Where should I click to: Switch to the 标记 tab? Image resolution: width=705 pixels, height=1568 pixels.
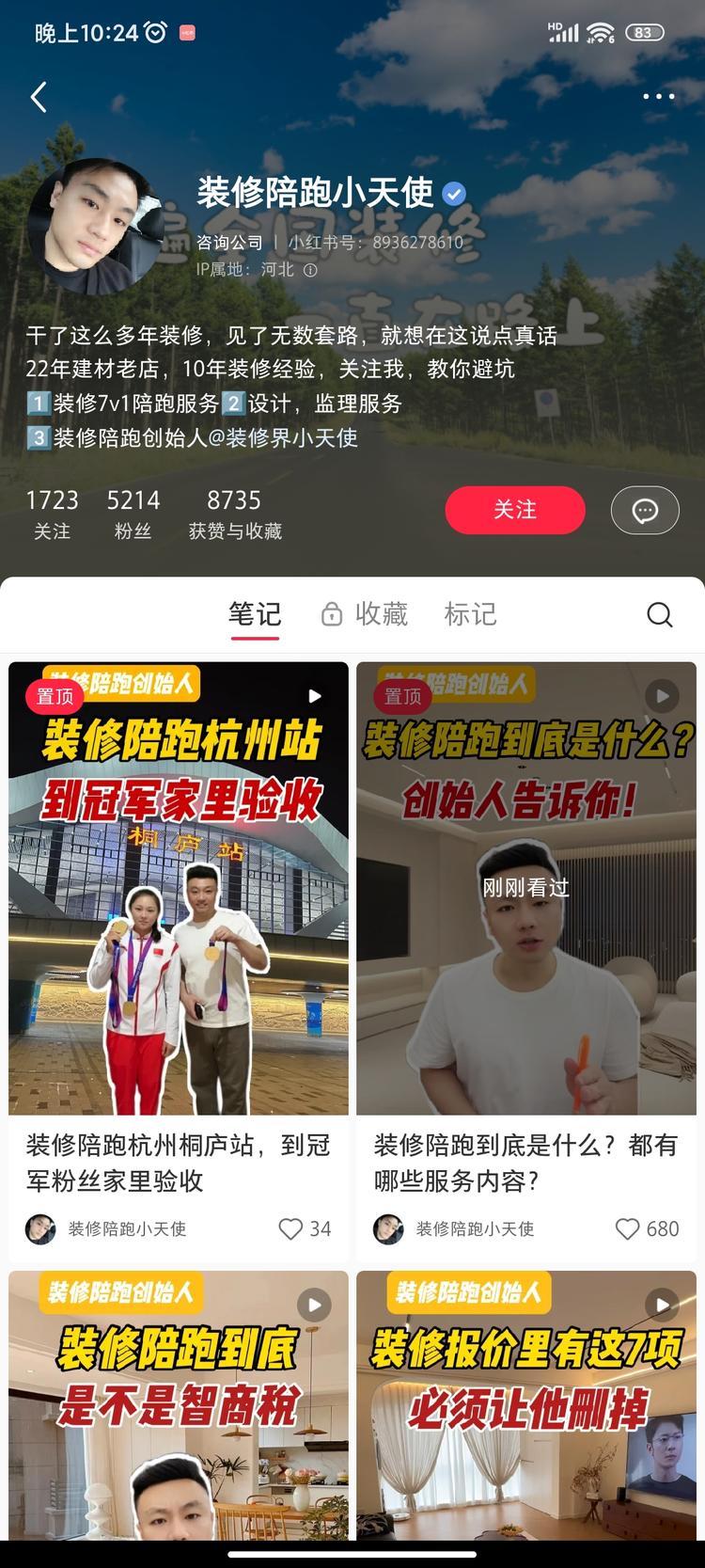click(470, 614)
